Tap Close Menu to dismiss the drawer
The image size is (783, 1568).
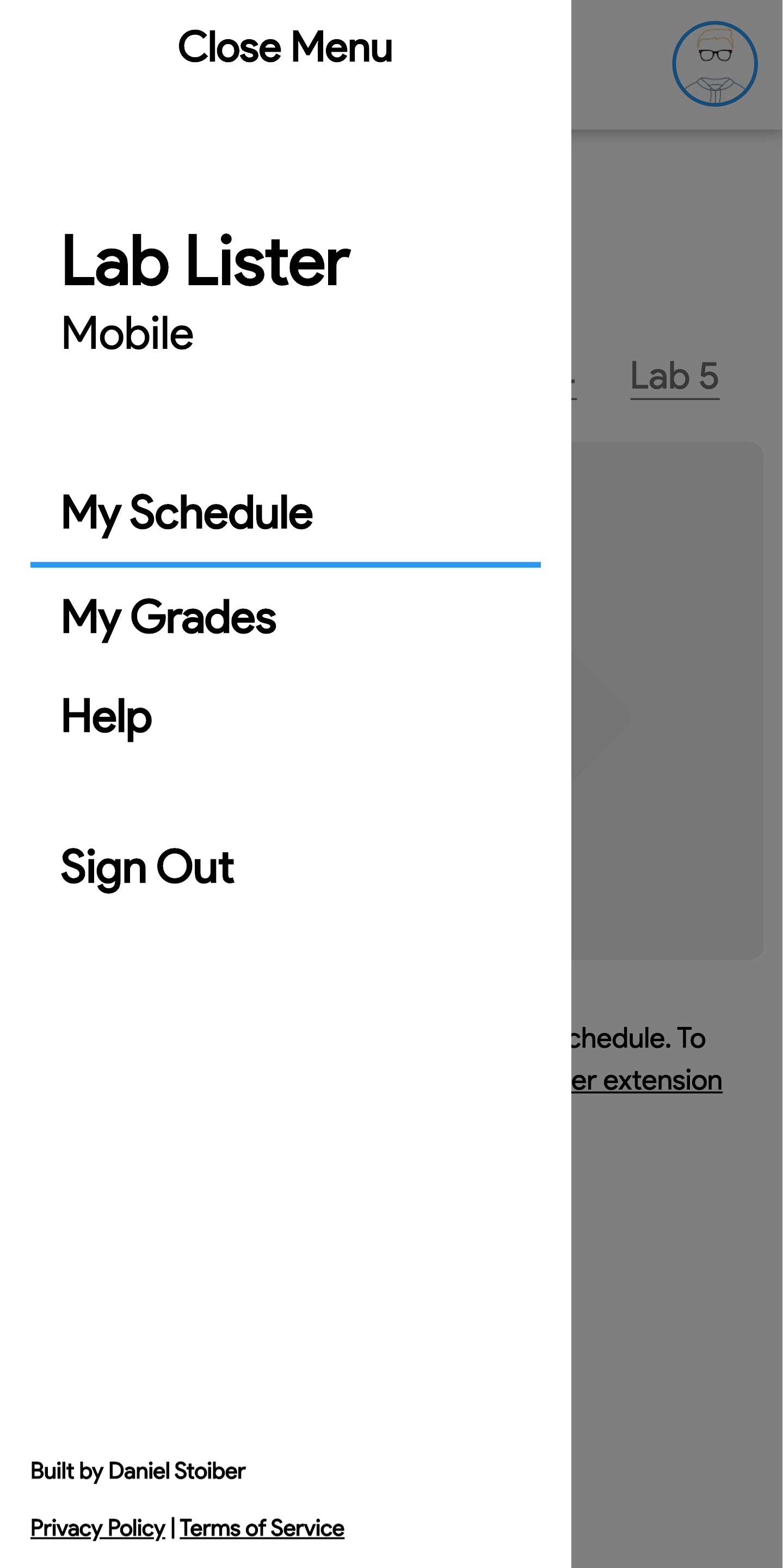pyautogui.click(x=285, y=47)
